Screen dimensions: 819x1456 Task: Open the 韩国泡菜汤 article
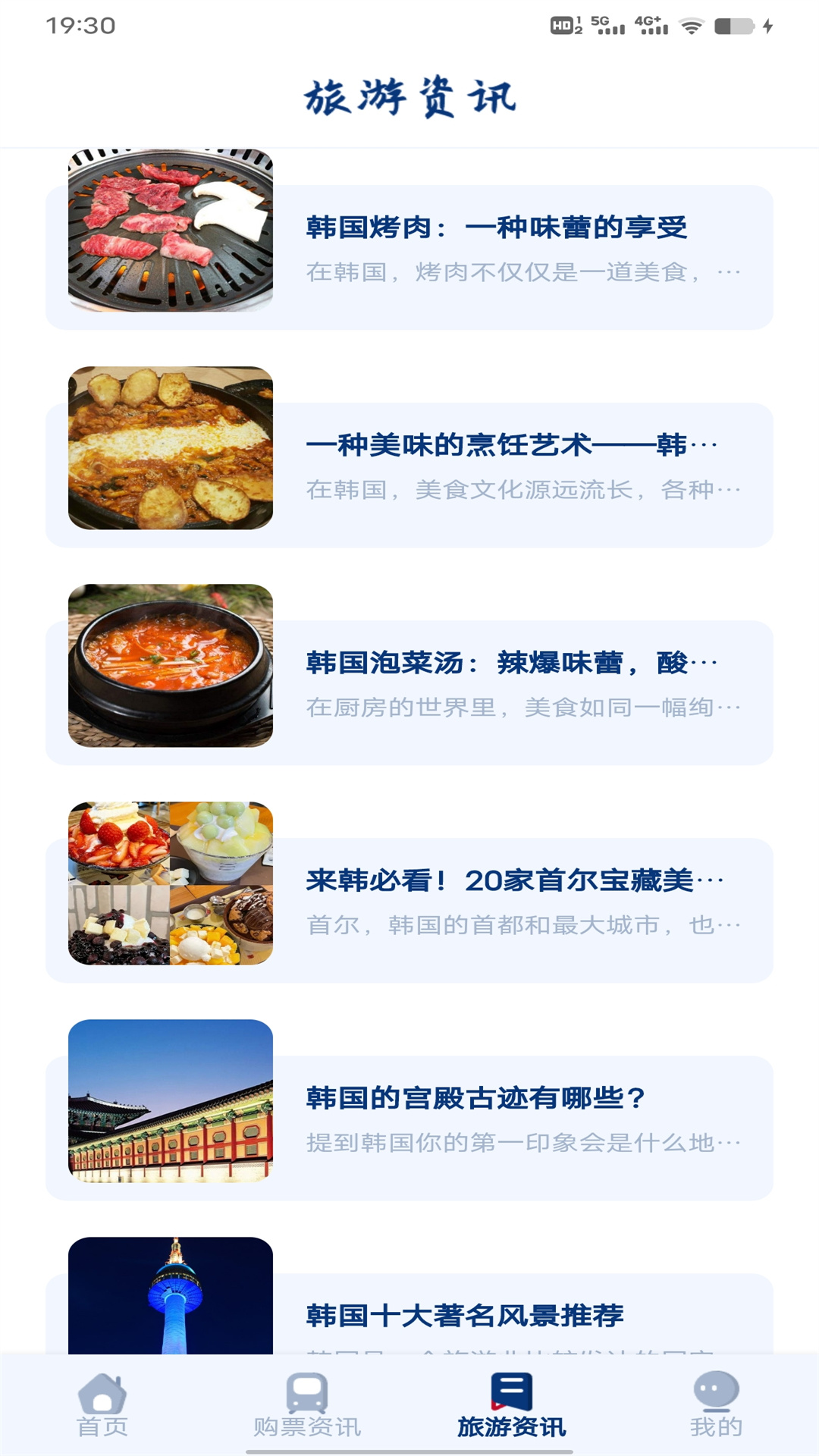pos(512,663)
